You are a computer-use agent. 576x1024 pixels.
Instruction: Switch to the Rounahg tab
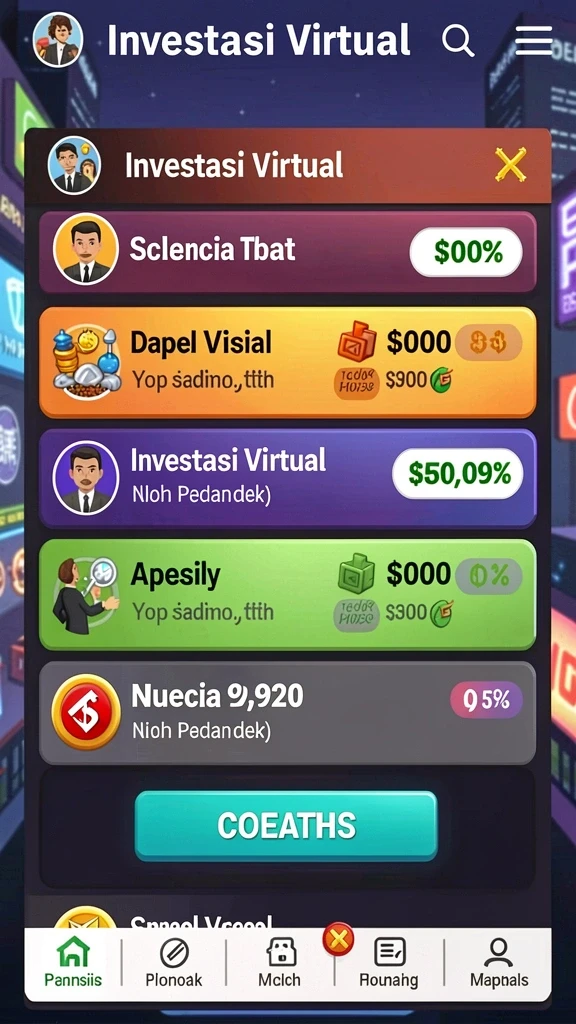(389, 961)
